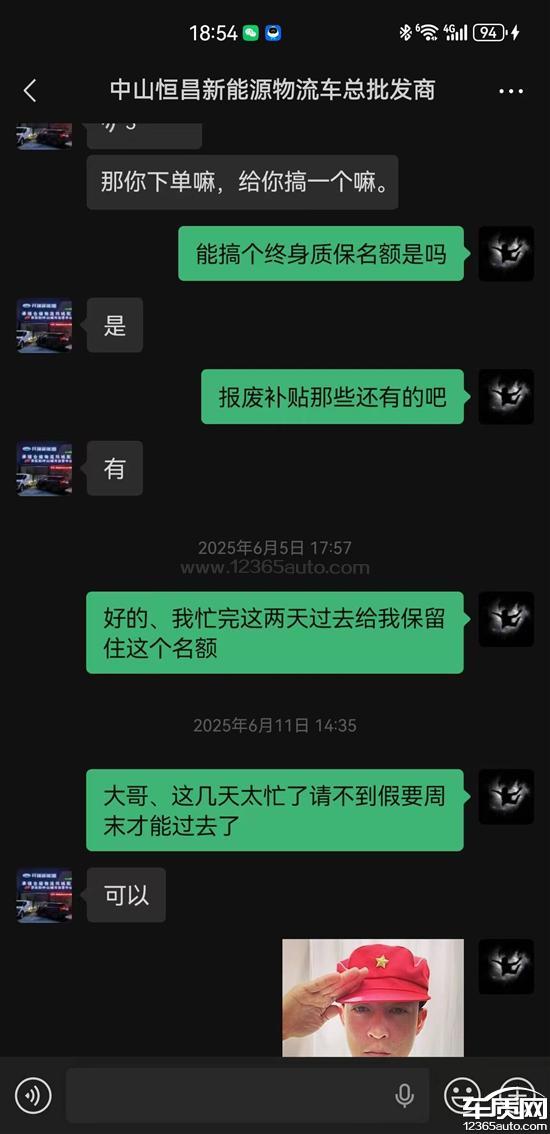
Task: Tap the microphone in the input box
Action: tap(405, 1096)
